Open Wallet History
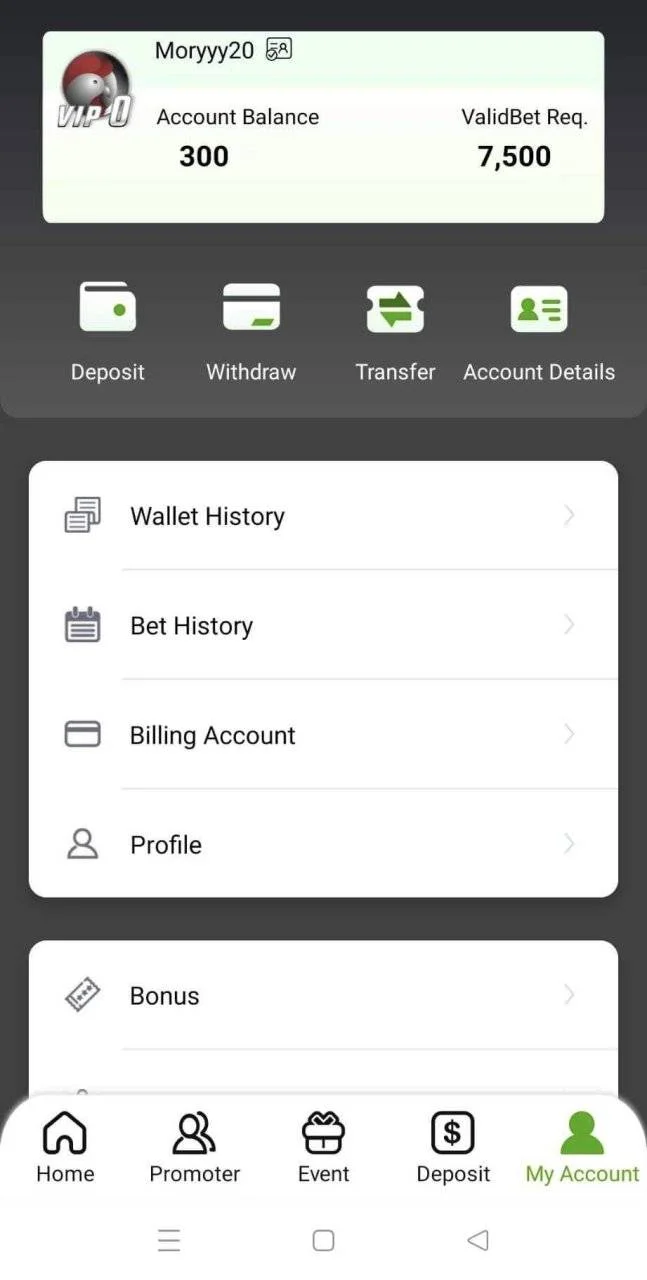 pos(323,516)
